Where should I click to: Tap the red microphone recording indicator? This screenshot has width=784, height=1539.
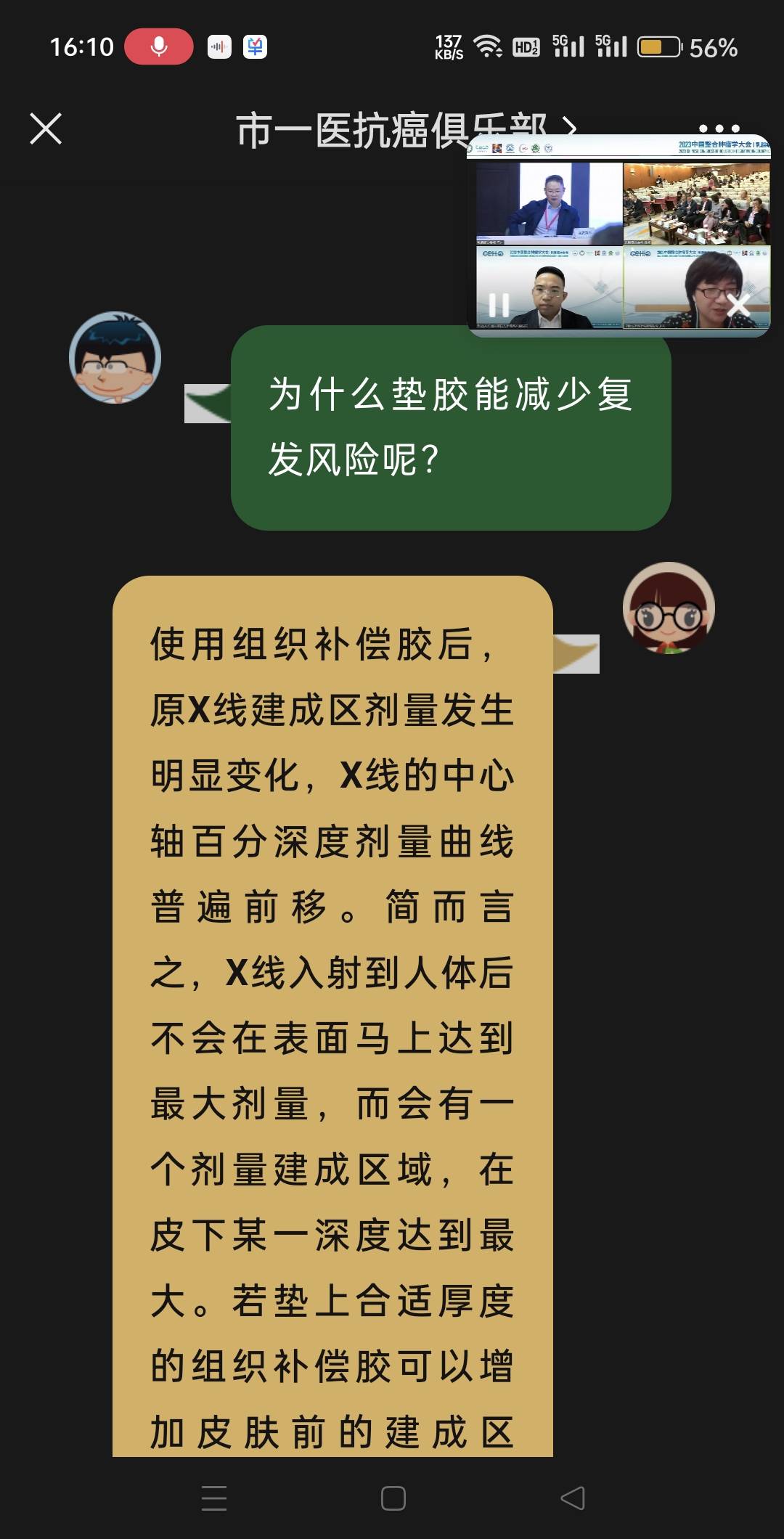[158, 45]
